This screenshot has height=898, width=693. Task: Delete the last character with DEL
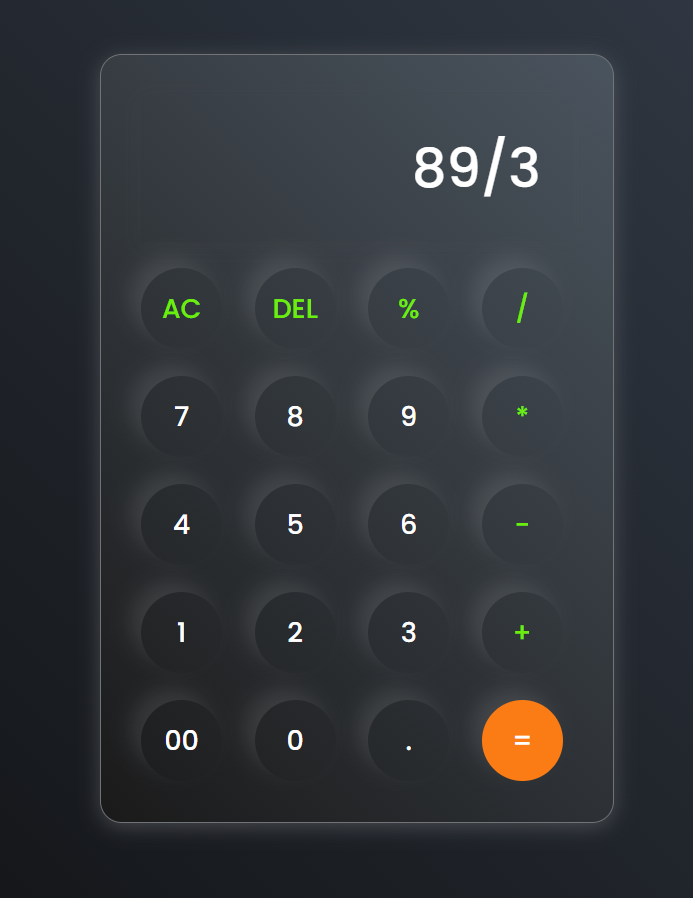(295, 309)
